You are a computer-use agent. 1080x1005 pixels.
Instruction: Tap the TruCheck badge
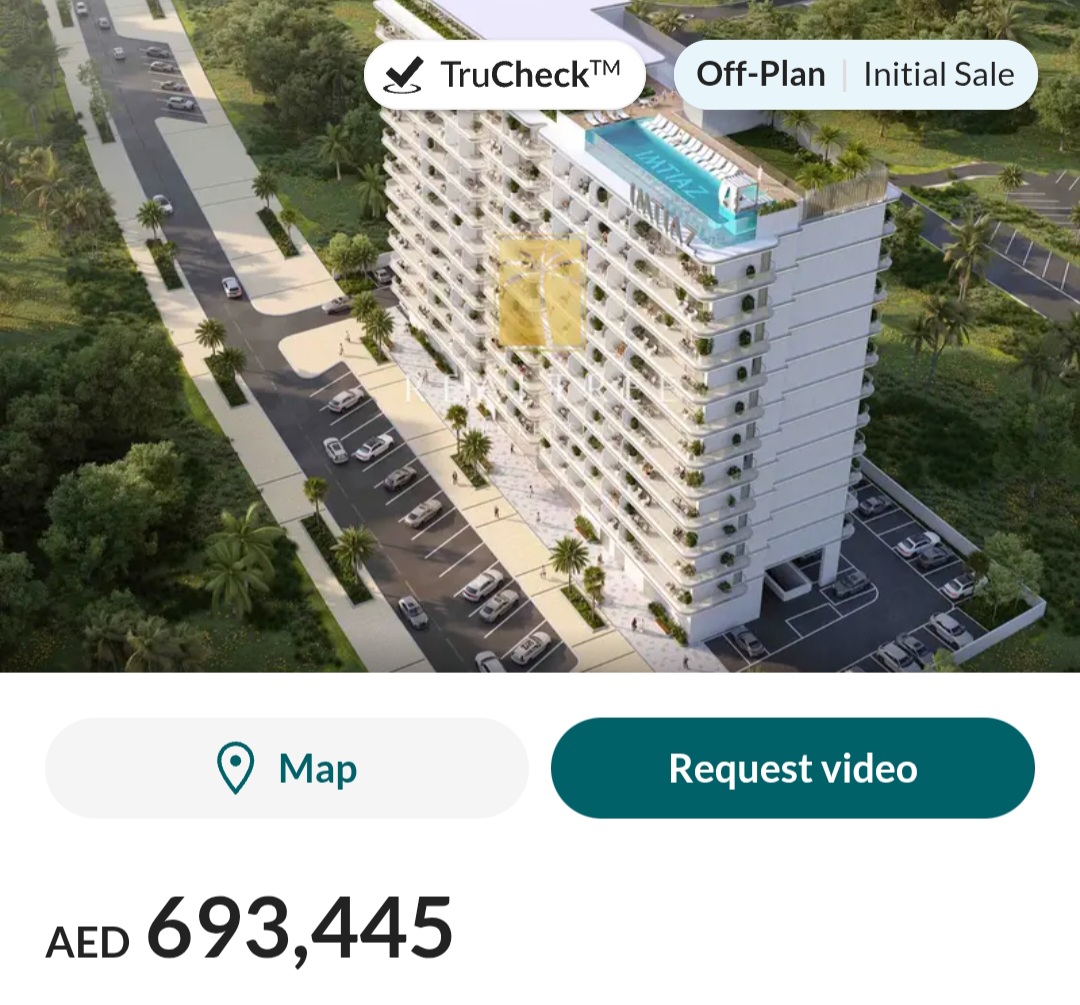[504, 75]
